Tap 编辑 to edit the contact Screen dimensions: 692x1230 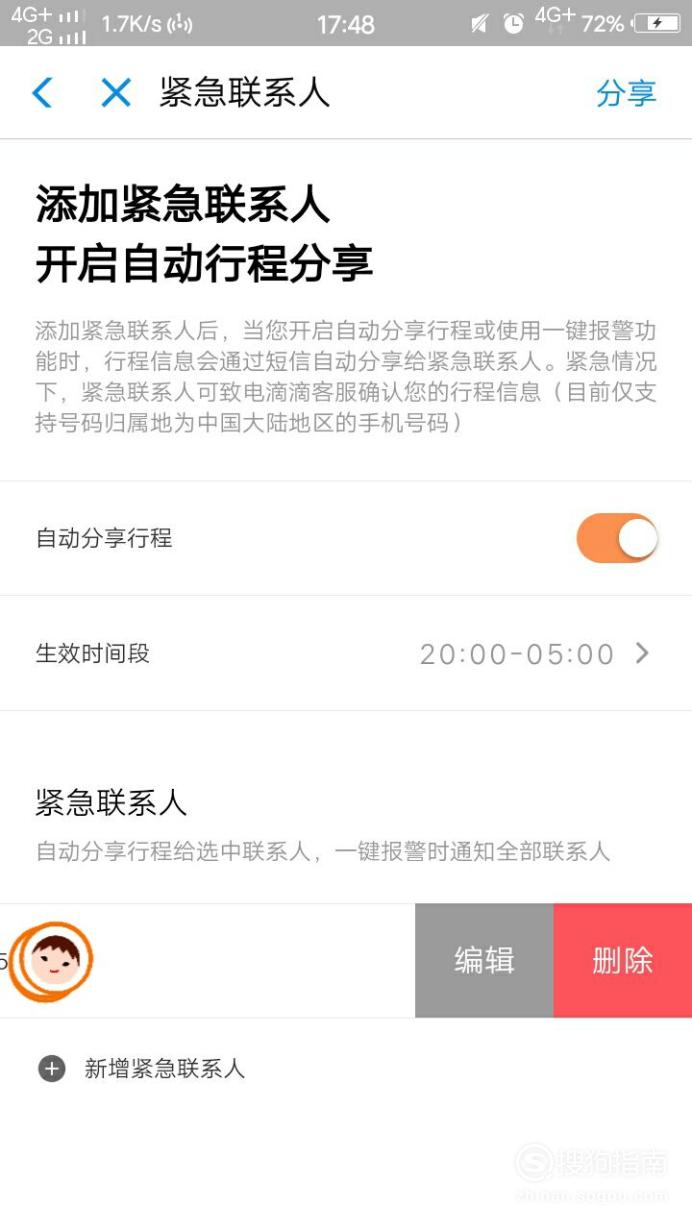coord(484,961)
